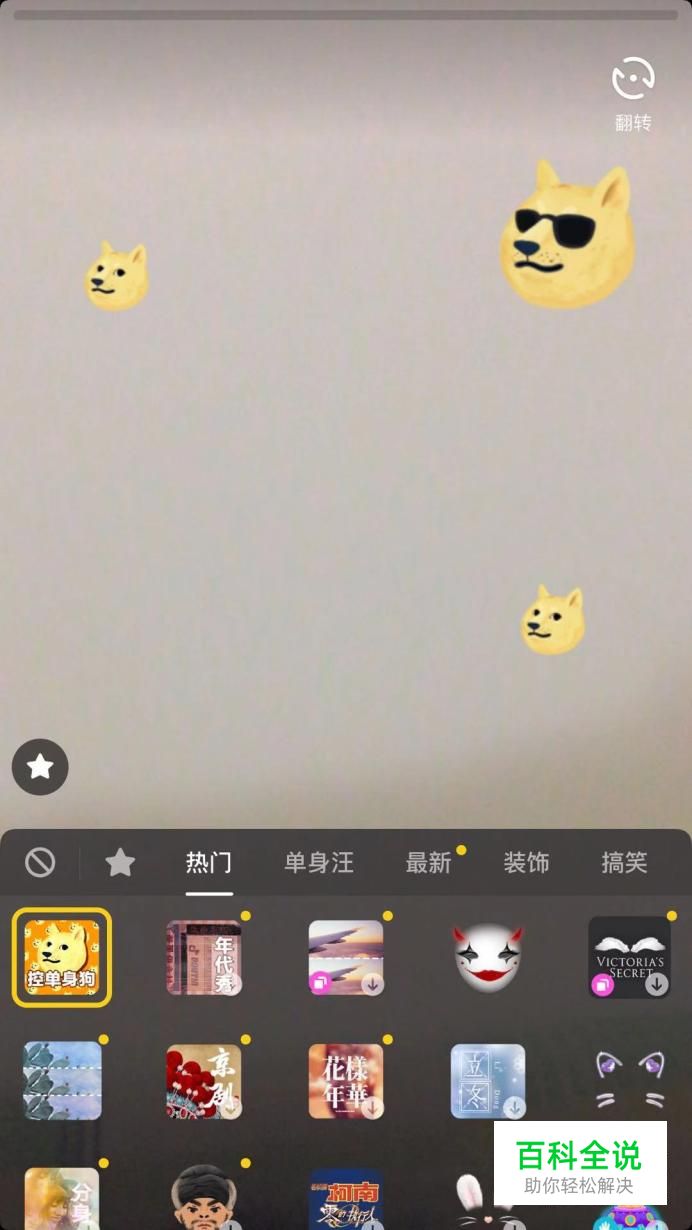
Task: Switch to the 装饰 tab
Action: coord(526,862)
